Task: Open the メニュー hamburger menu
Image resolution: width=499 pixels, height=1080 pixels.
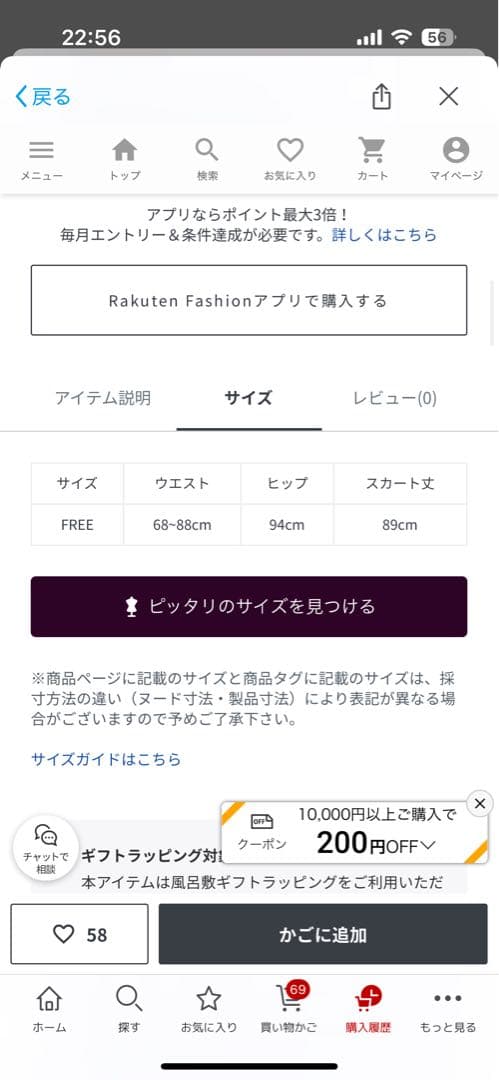Action: pyautogui.click(x=41, y=159)
